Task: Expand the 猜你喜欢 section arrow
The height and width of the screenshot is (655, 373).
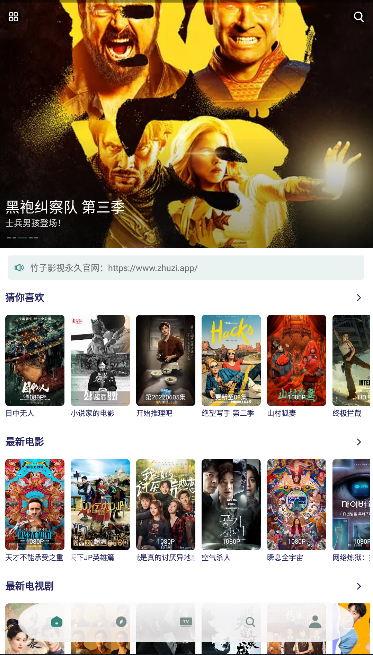Action: tap(359, 297)
